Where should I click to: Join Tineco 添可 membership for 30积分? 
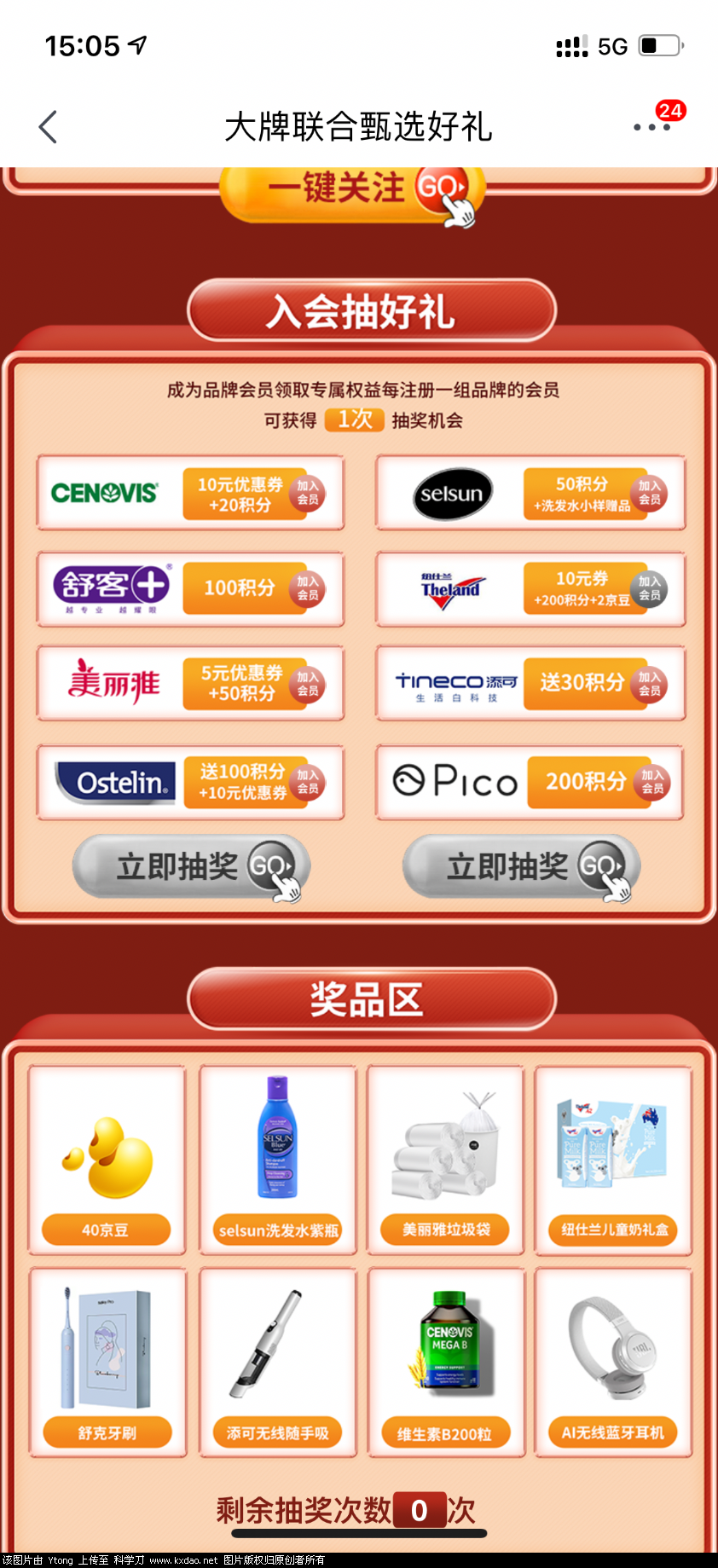tap(650, 684)
